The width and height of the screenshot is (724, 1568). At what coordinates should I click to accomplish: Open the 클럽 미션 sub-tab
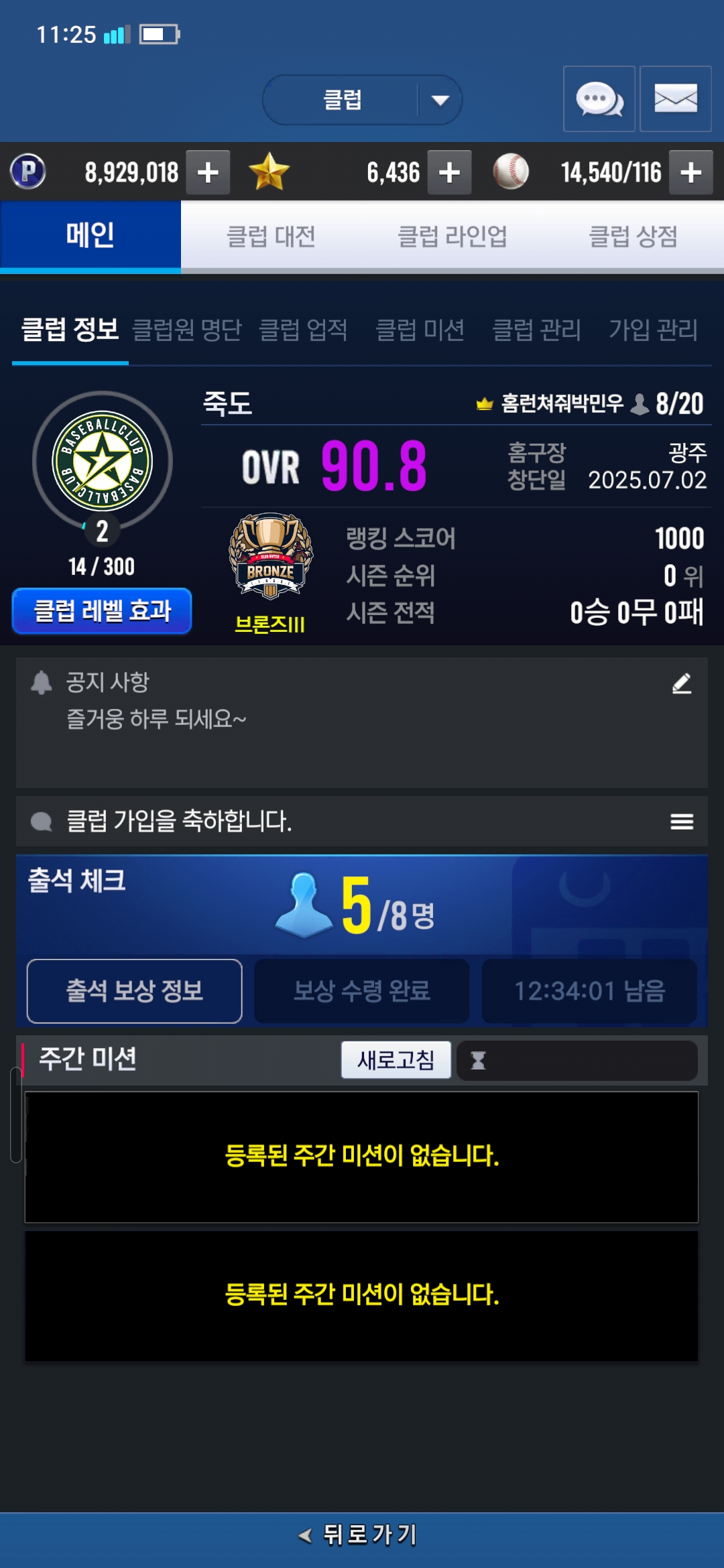tap(420, 330)
